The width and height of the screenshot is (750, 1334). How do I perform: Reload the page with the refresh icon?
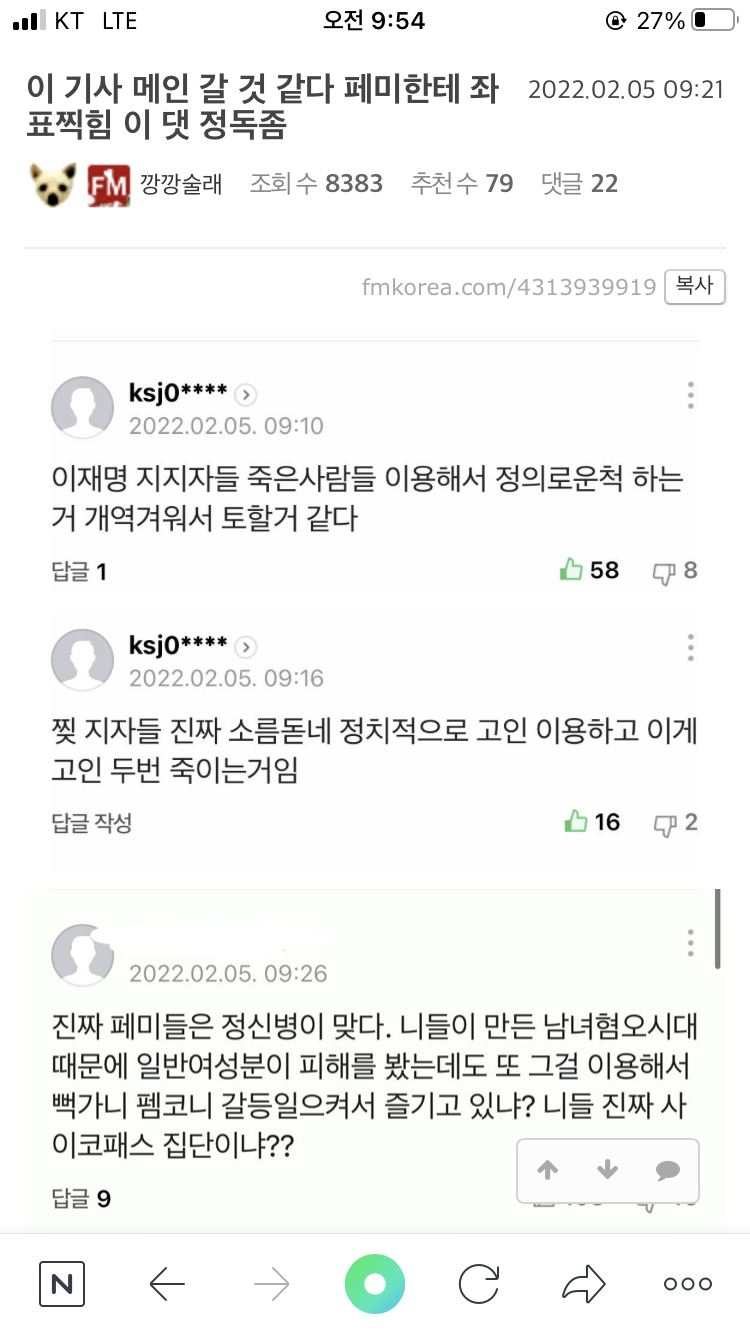[479, 1284]
